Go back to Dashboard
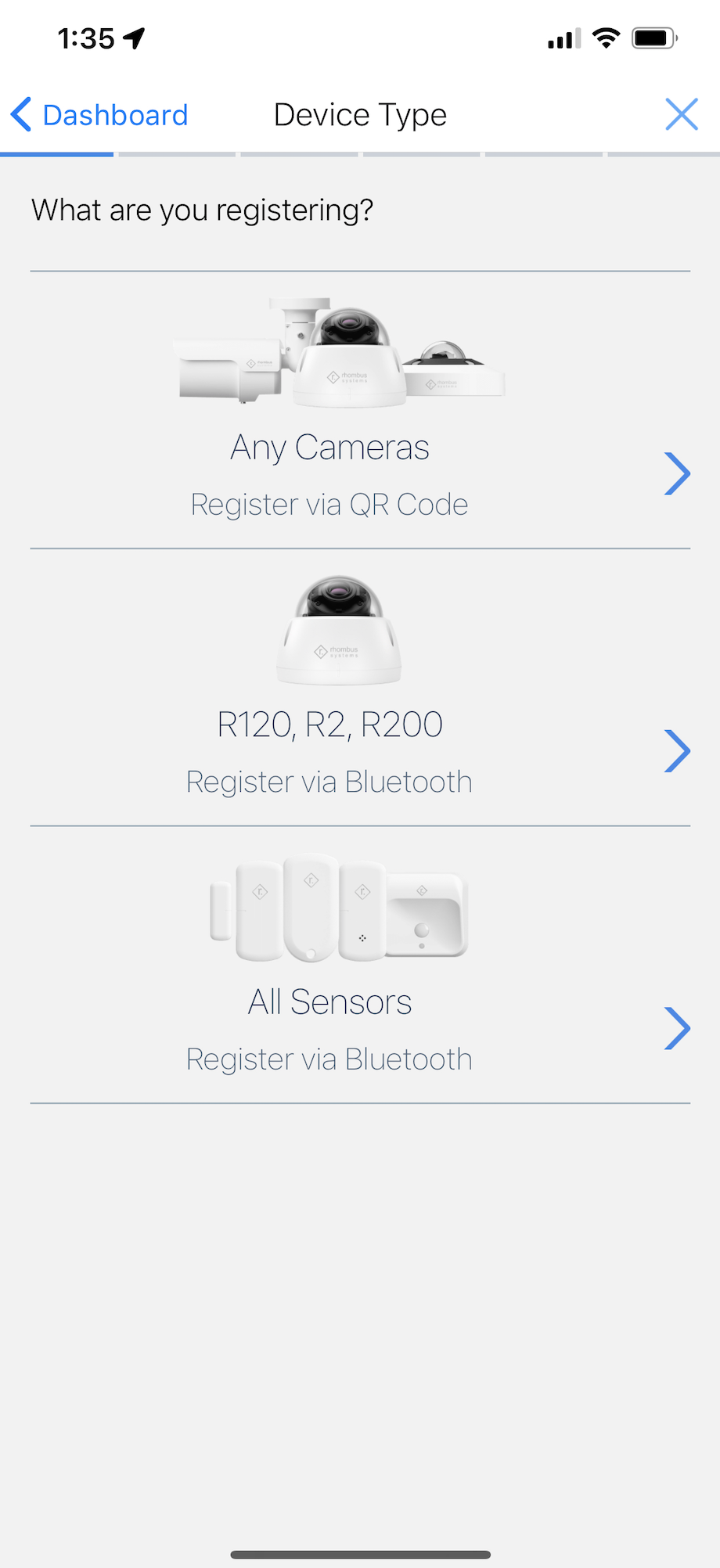The width and height of the screenshot is (720, 1568). pos(98,114)
